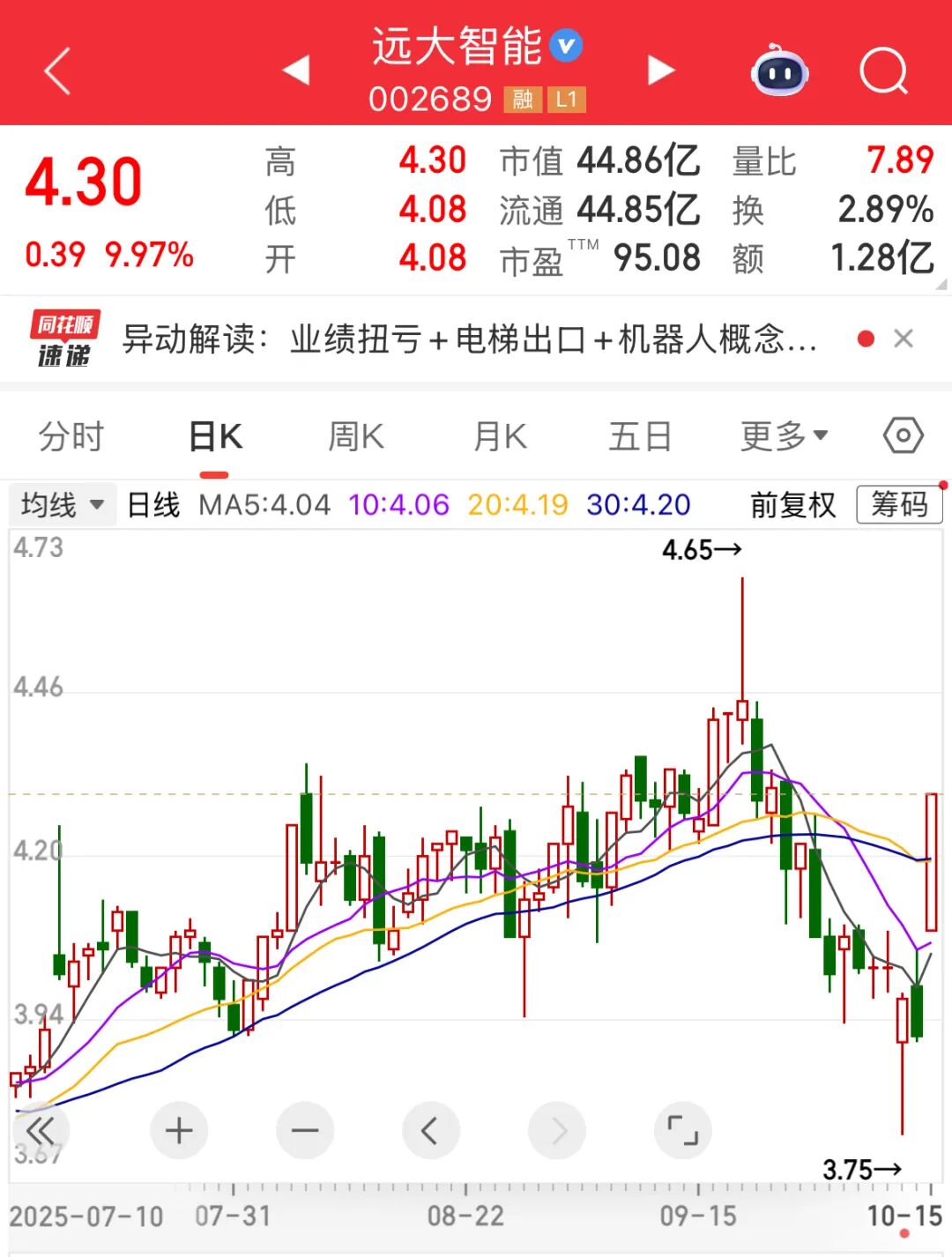Expand the 更多 chart period dropdown
The width and height of the screenshot is (952, 1257).
pyautogui.click(x=784, y=435)
